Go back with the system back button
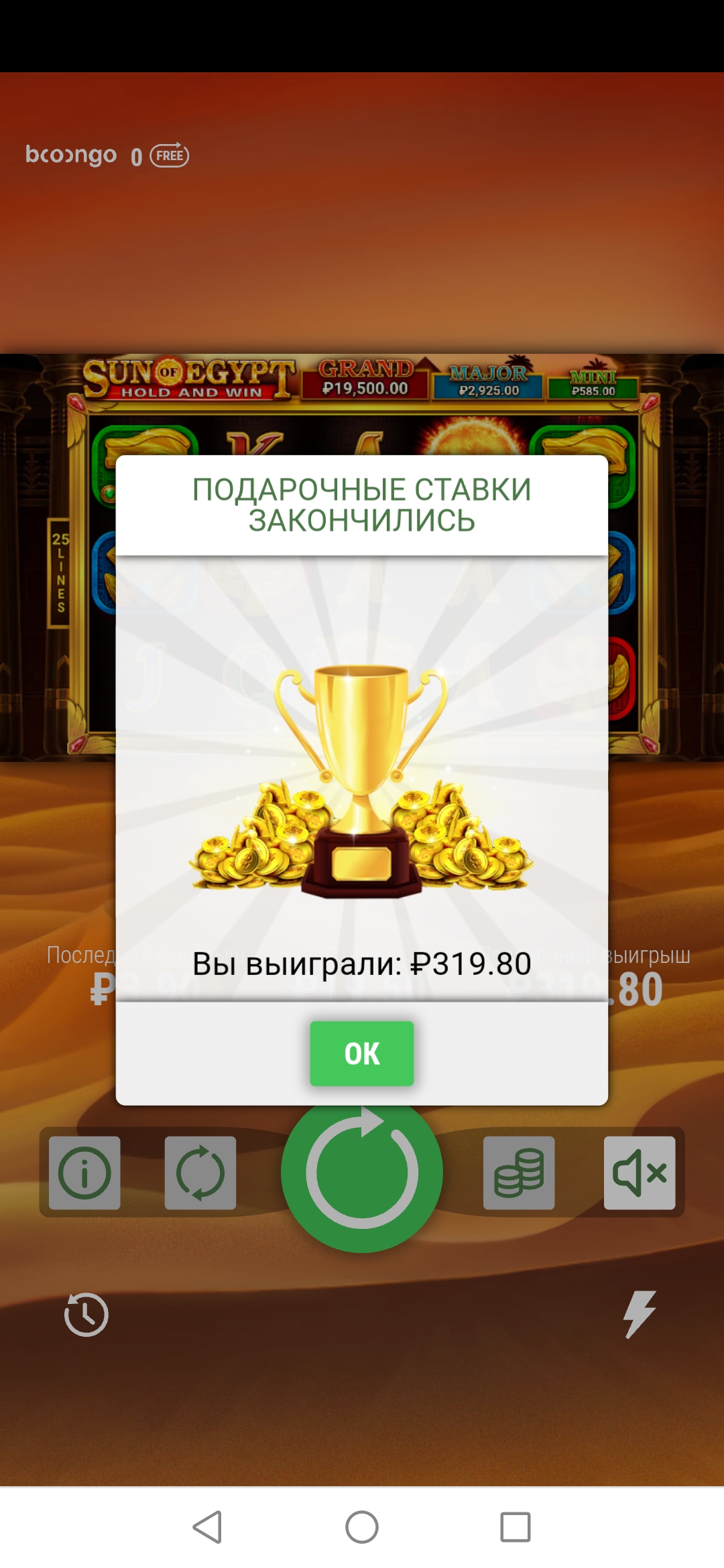Viewport: 724px width, 1568px height. (208, 1527)
